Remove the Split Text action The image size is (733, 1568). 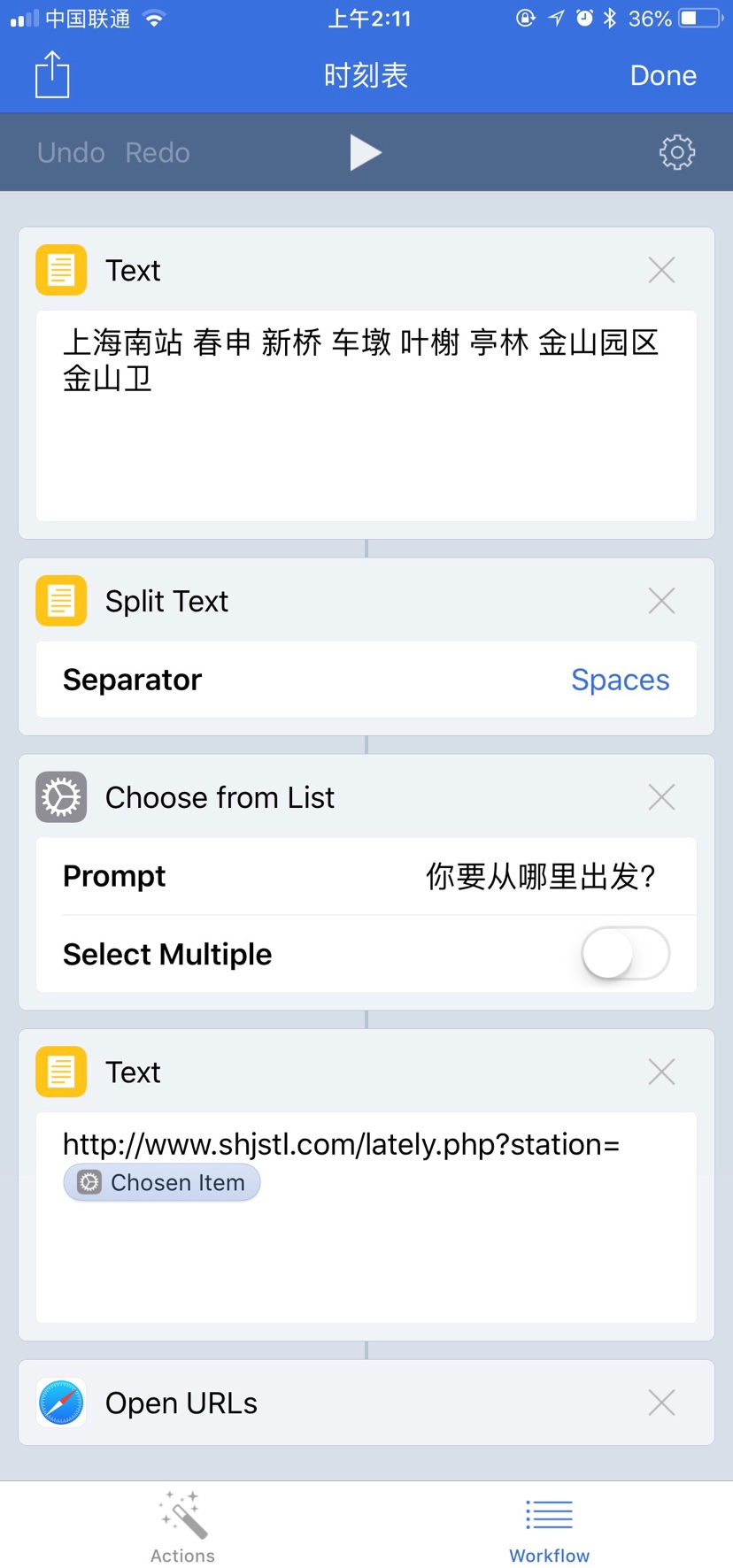(661, 601)
